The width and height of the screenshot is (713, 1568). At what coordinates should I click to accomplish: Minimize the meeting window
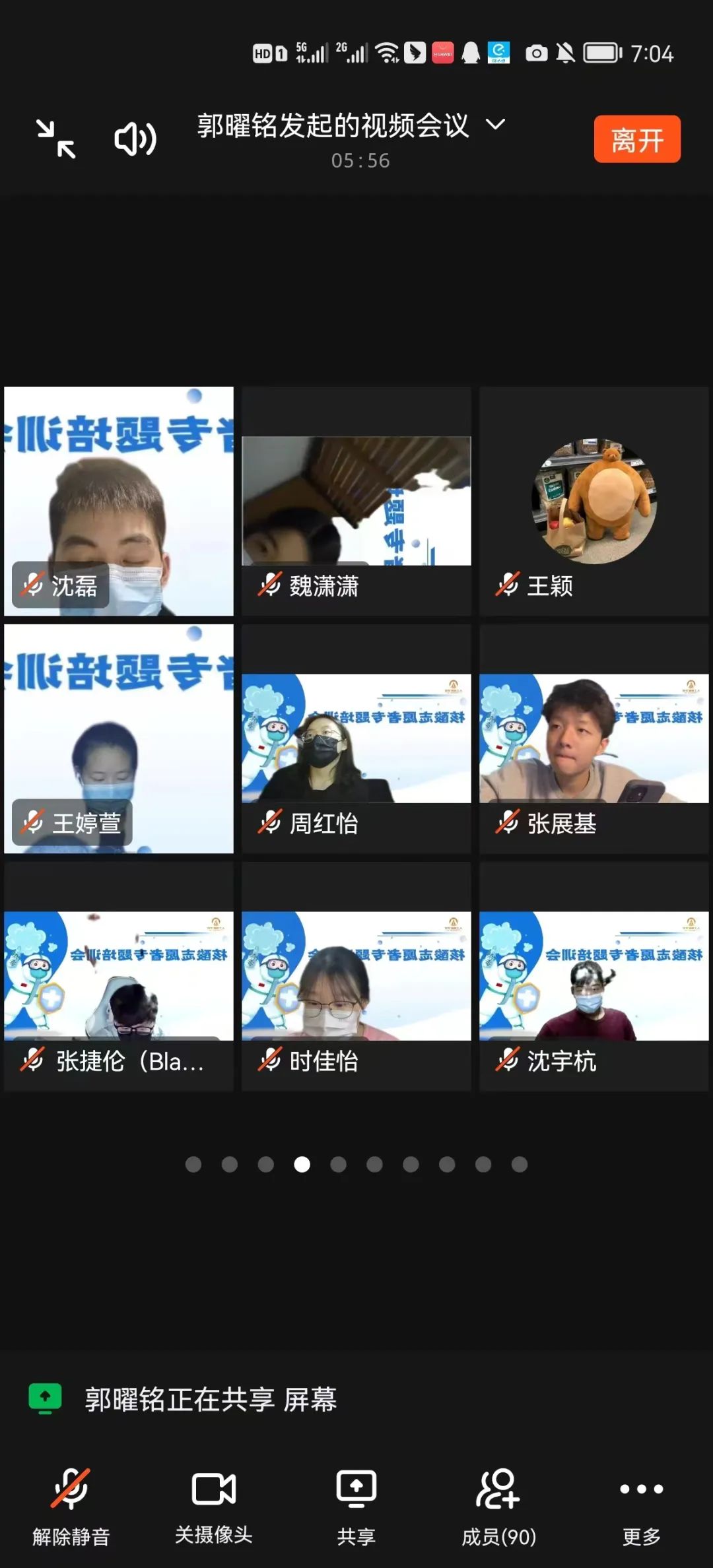pyautogui.click(x=56, y=139)
